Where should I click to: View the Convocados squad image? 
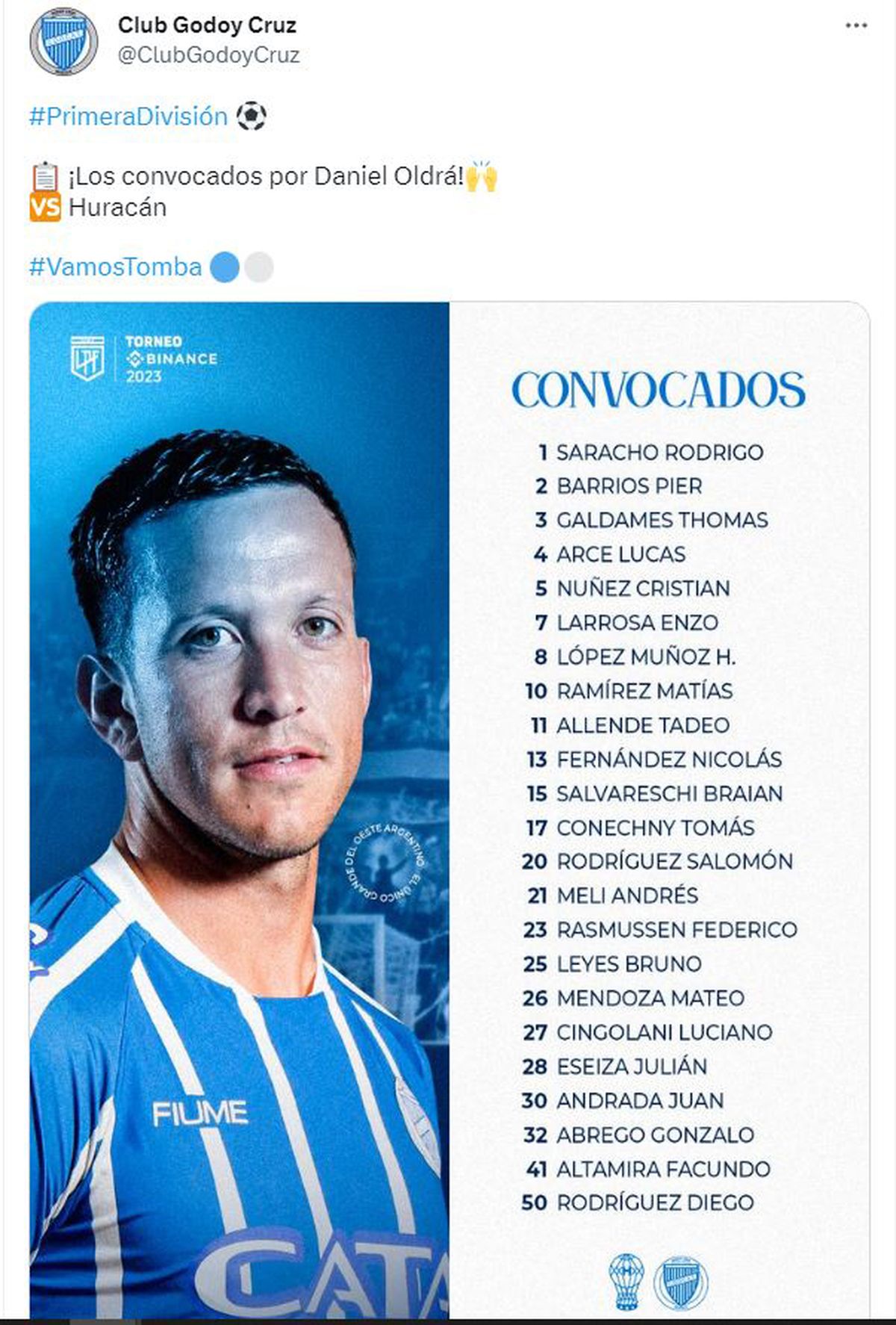449,810
